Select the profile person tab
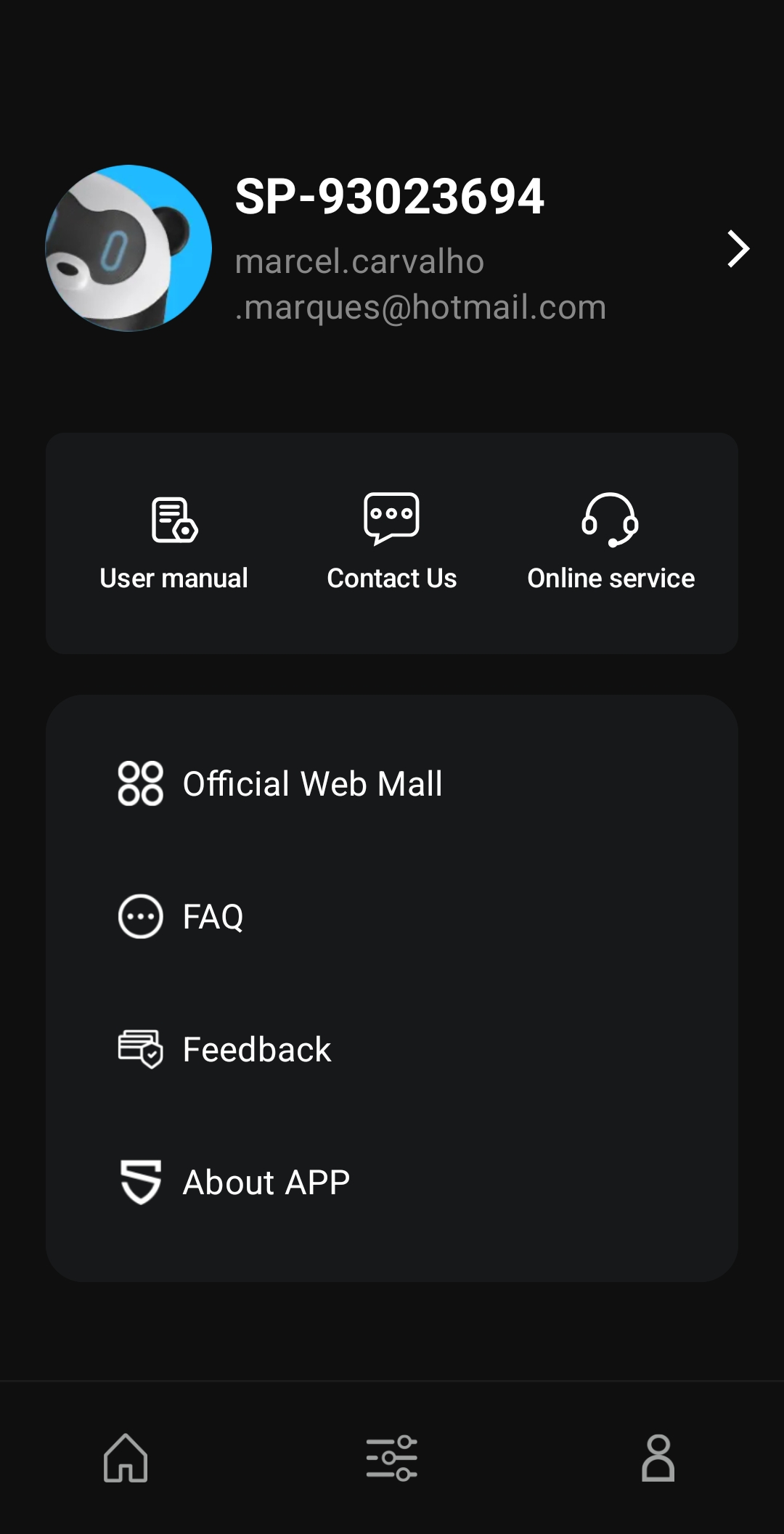Viewport: 784px width, 1534px height. [x=658, y=1458]
